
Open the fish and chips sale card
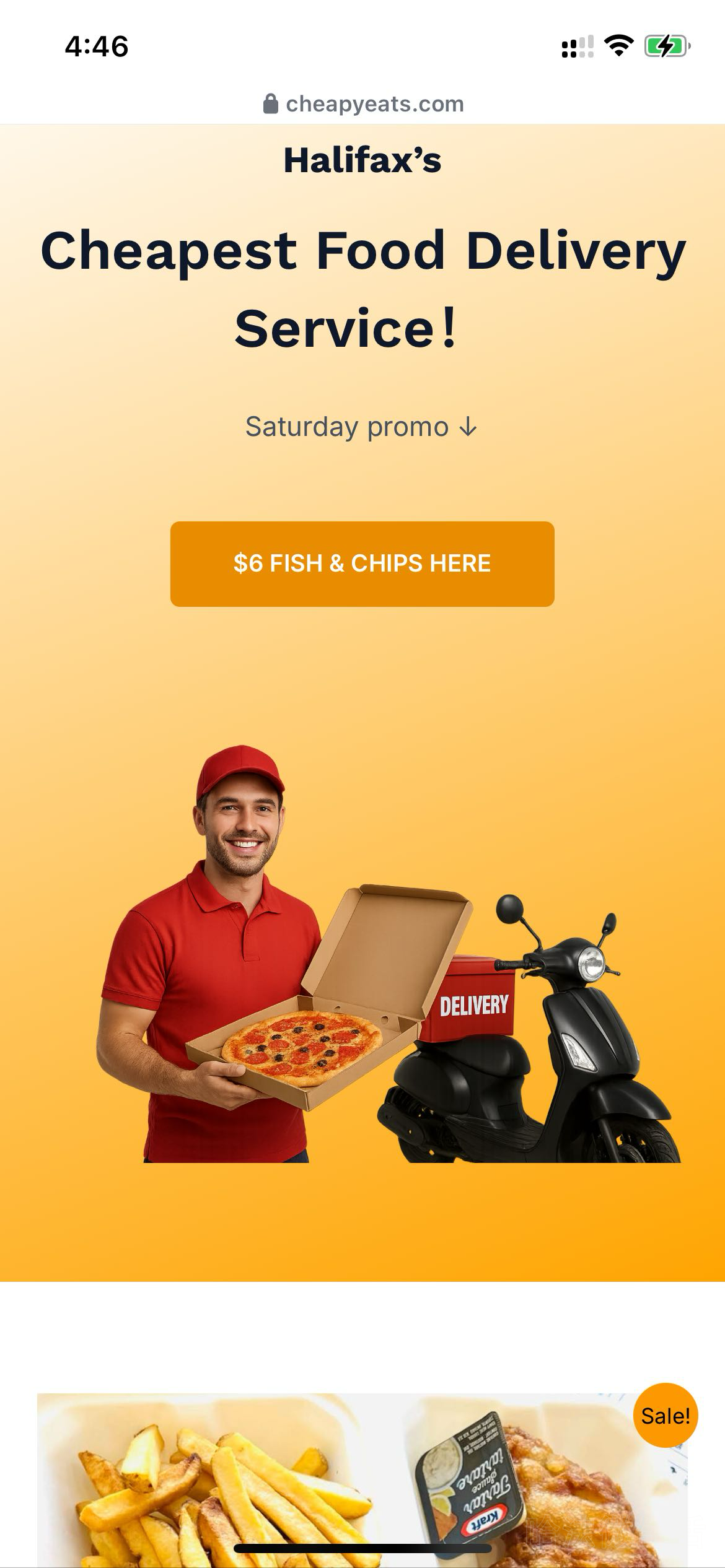(362, 1480)
